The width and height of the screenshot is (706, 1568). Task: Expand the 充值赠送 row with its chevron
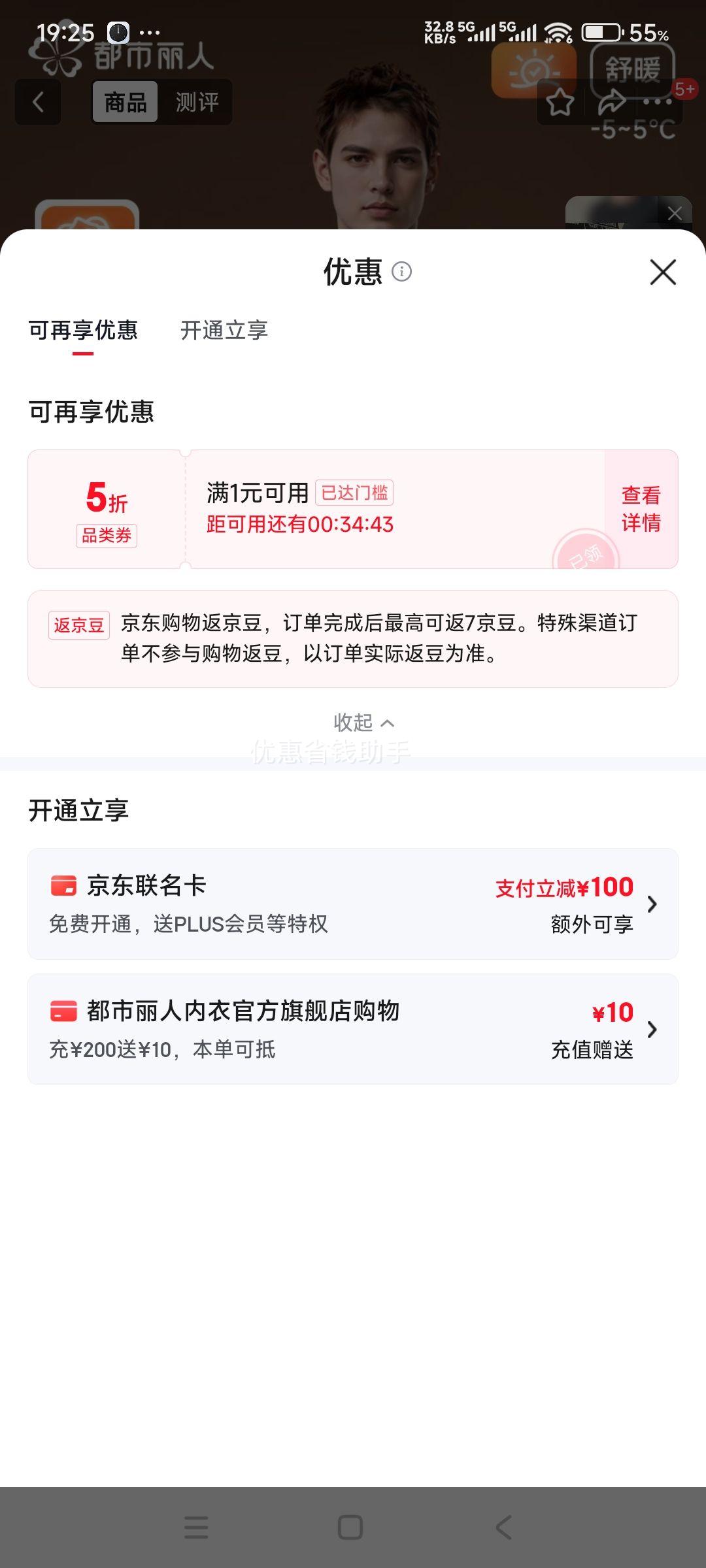click(x=652, y=1029)
